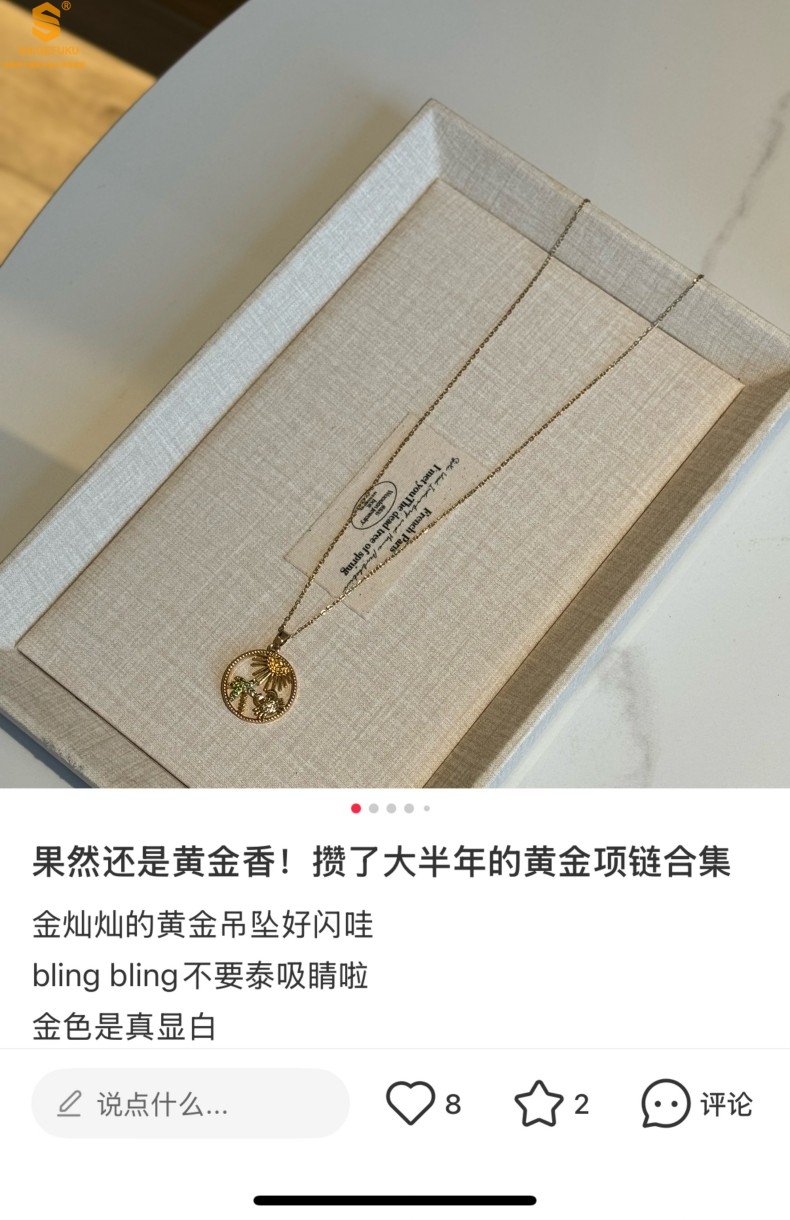Open the 评论 comments section
The image size is (790, 1220).
tap(697, 1104)
